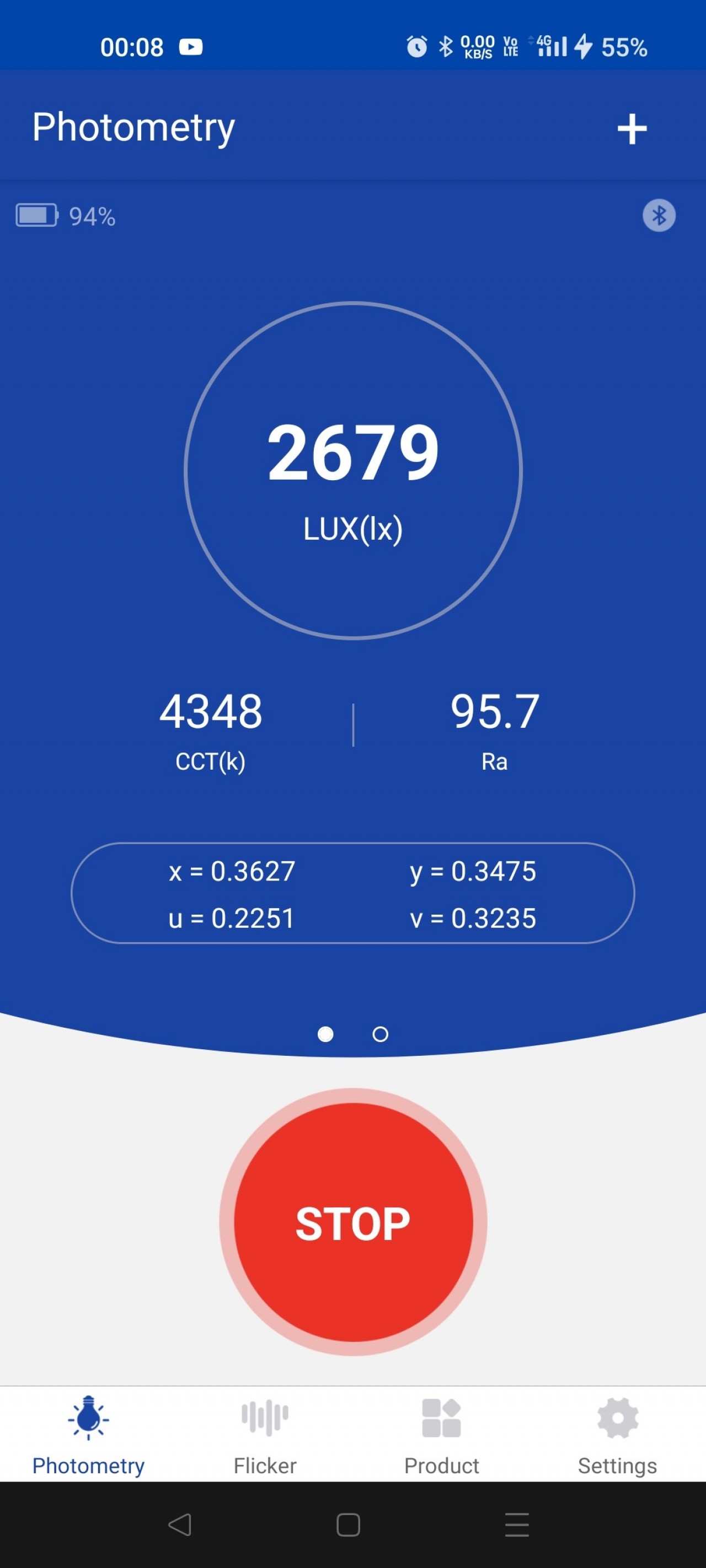Go to the Settings tab
This screenshot has width=706, height=1568.
[x=617, y=1436]
